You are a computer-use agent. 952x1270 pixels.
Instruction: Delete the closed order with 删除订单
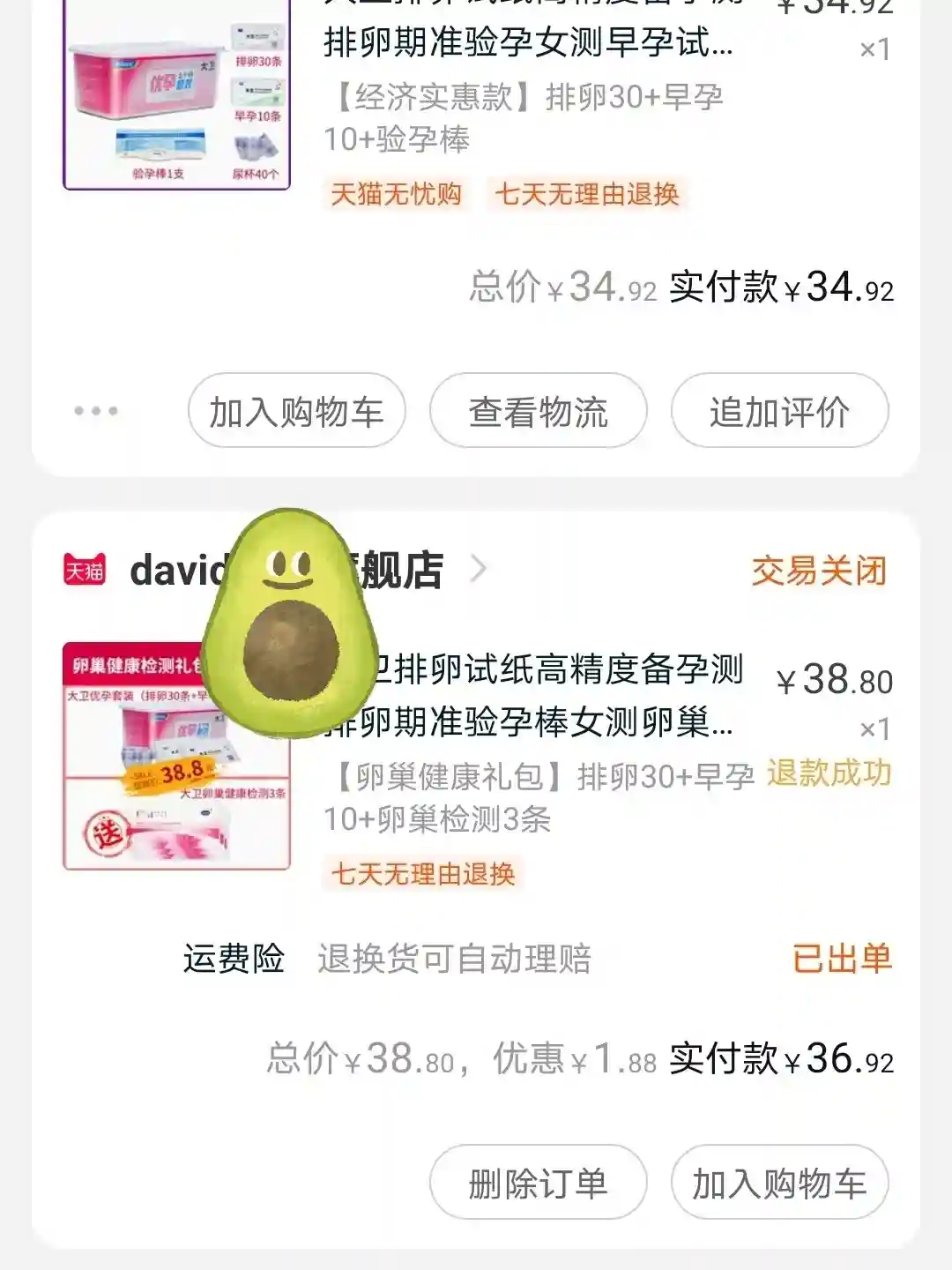538,1183
